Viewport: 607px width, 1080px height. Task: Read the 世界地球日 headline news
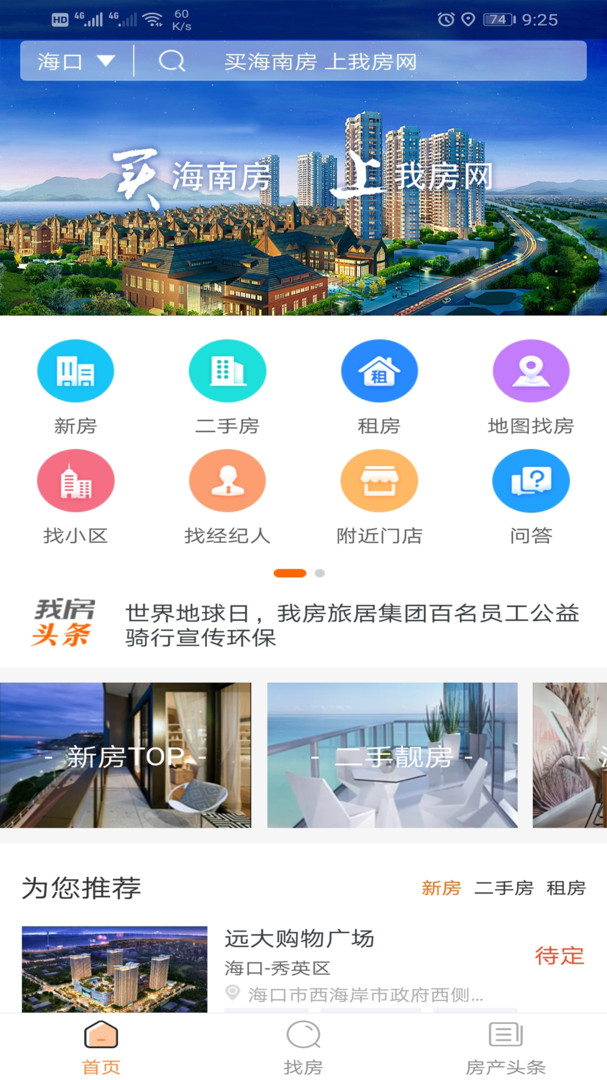click(x=350, y=625)
